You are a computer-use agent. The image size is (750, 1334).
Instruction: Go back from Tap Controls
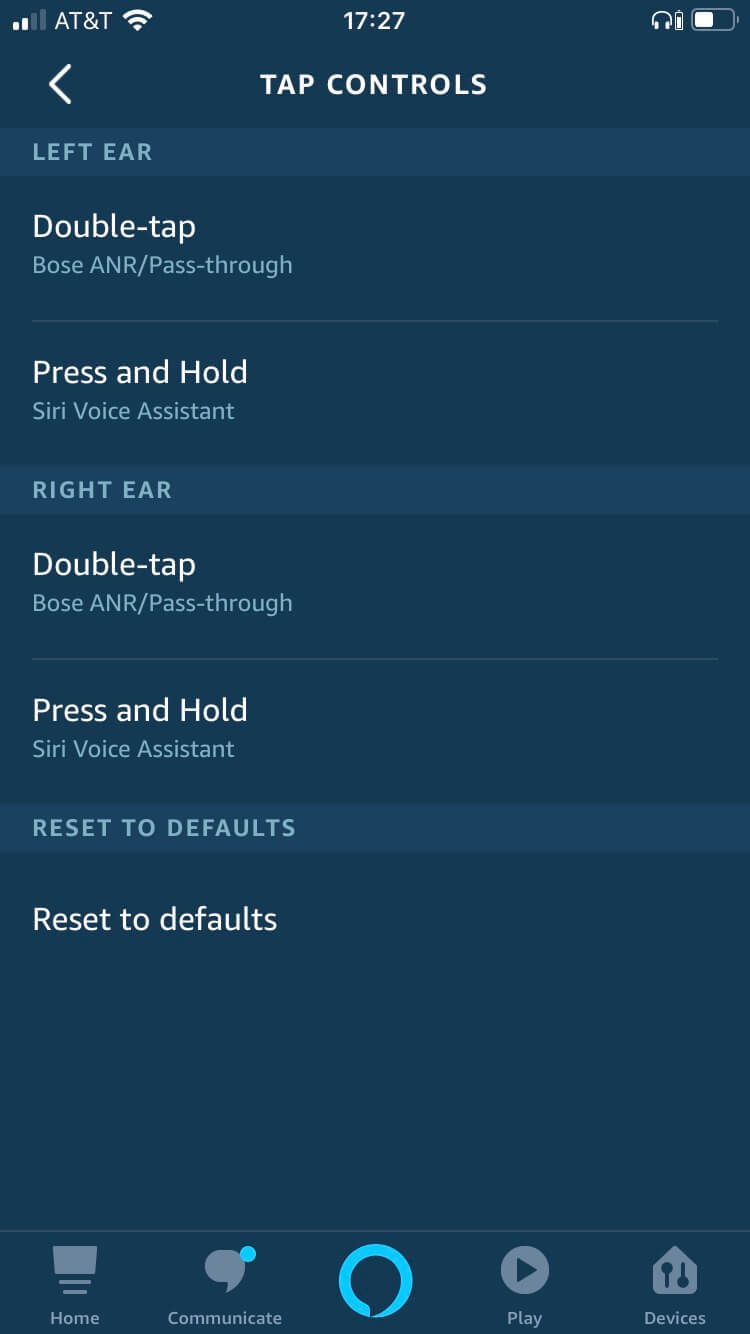click(x=60, y=85)
